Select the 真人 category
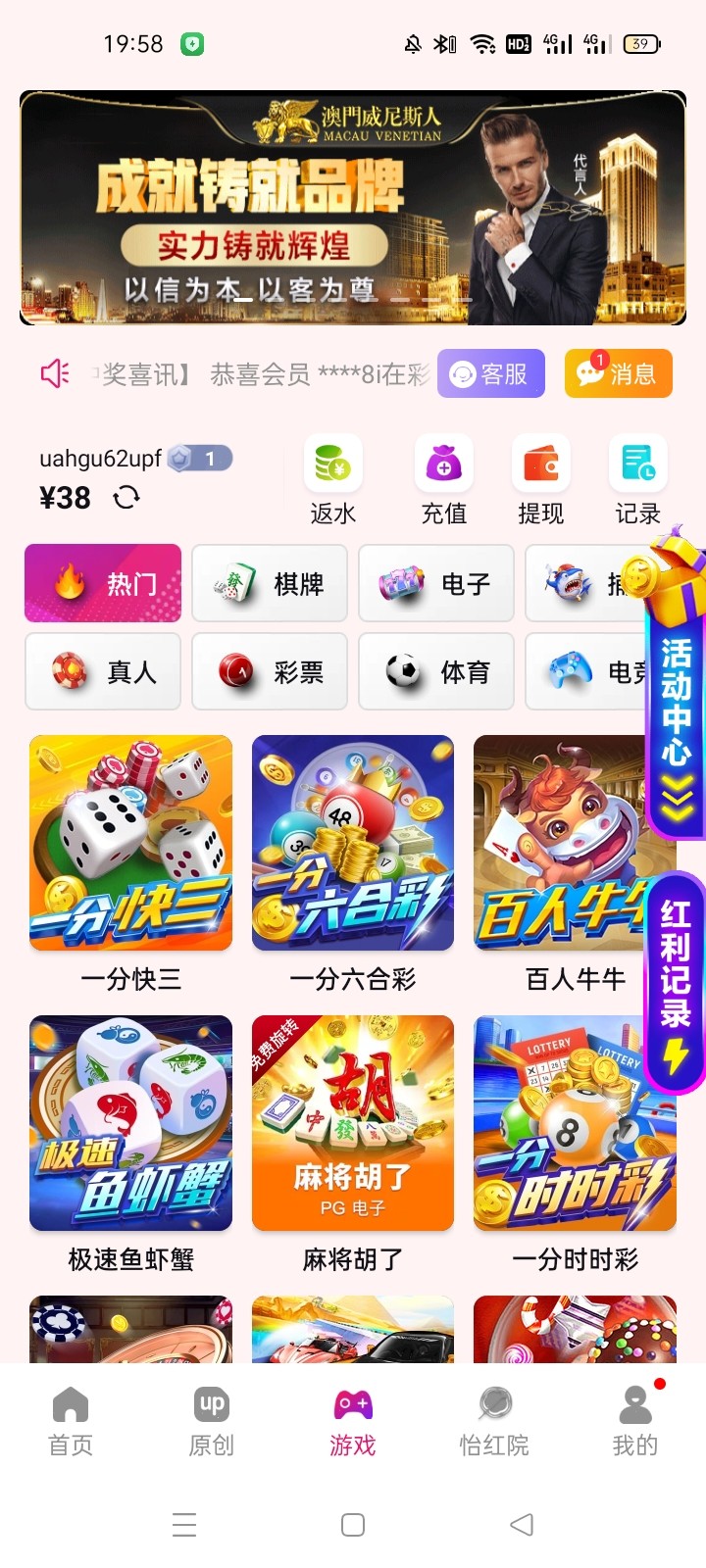Viewport: 706px width, 1568px height. [103, 671]
